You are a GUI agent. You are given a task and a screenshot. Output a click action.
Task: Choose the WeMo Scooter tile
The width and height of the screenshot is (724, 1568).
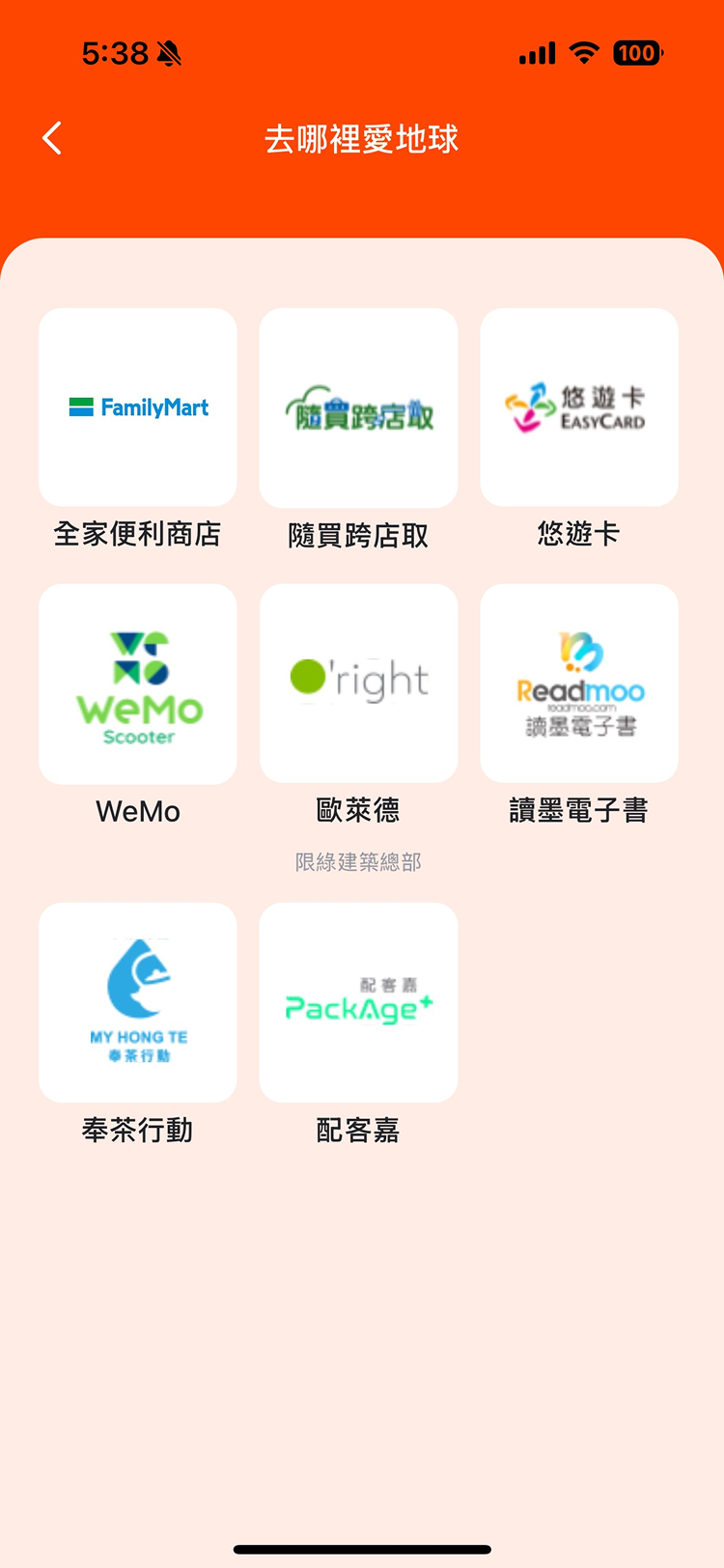[x=138, y=684]
